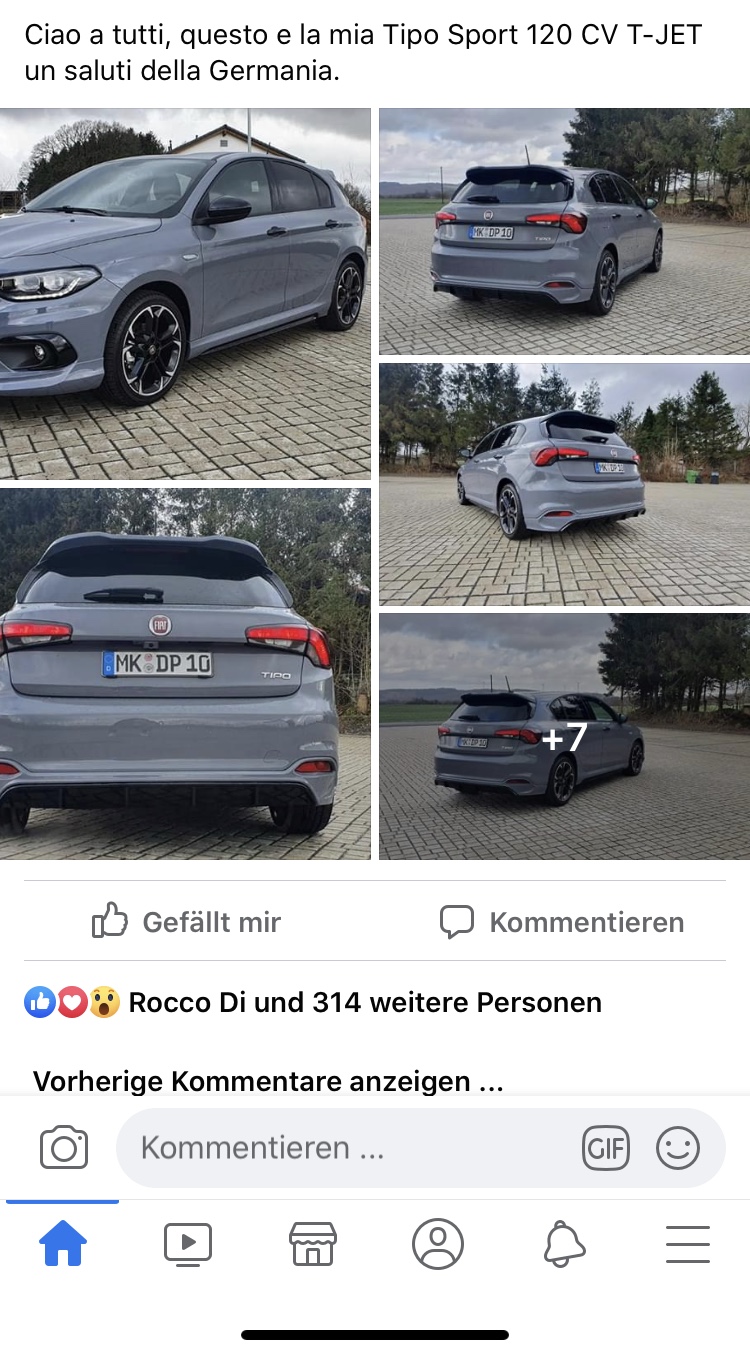This screenshot has height=1354, width=750.
Task: Open the photo above the +7 tile
Action: tap(564, 484)
